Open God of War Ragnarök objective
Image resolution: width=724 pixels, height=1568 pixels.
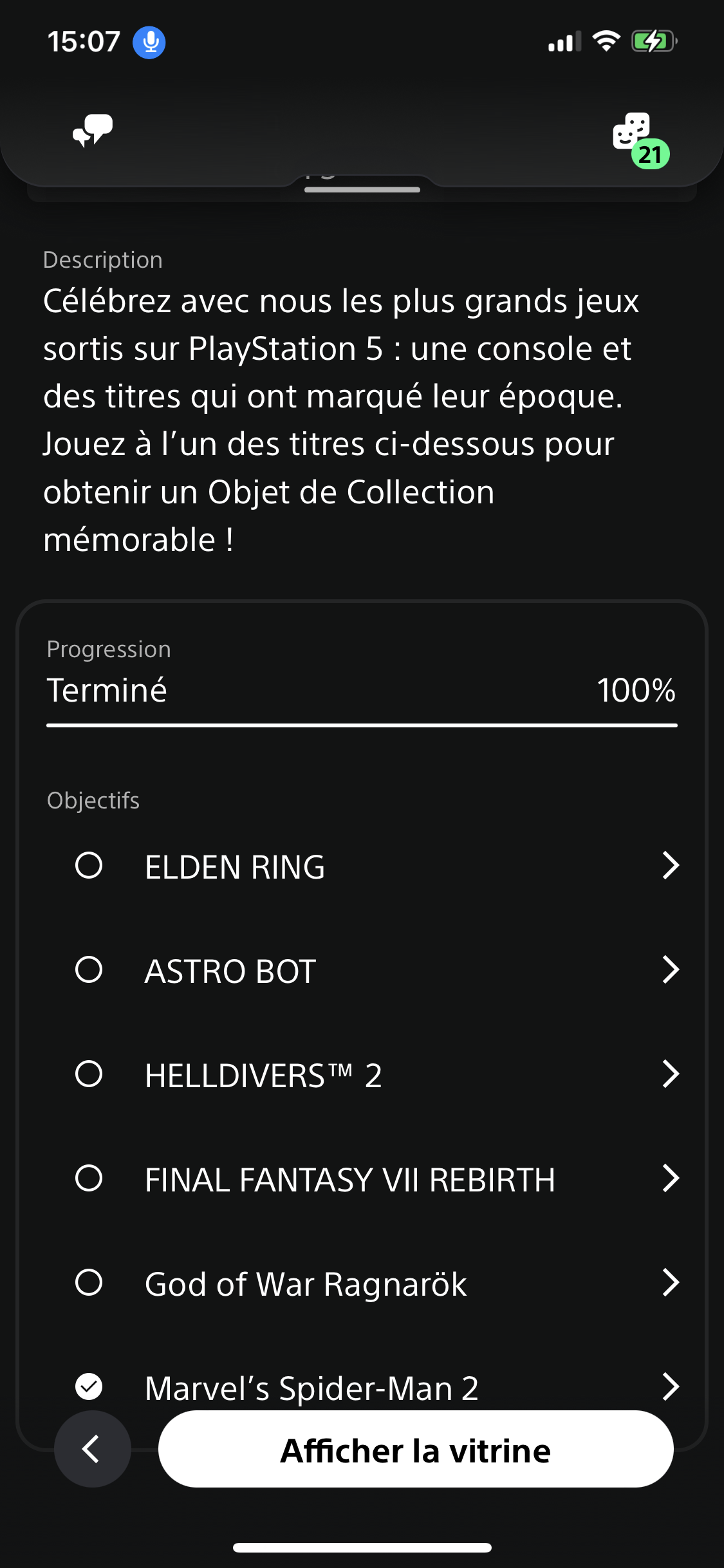(376, 1283)
